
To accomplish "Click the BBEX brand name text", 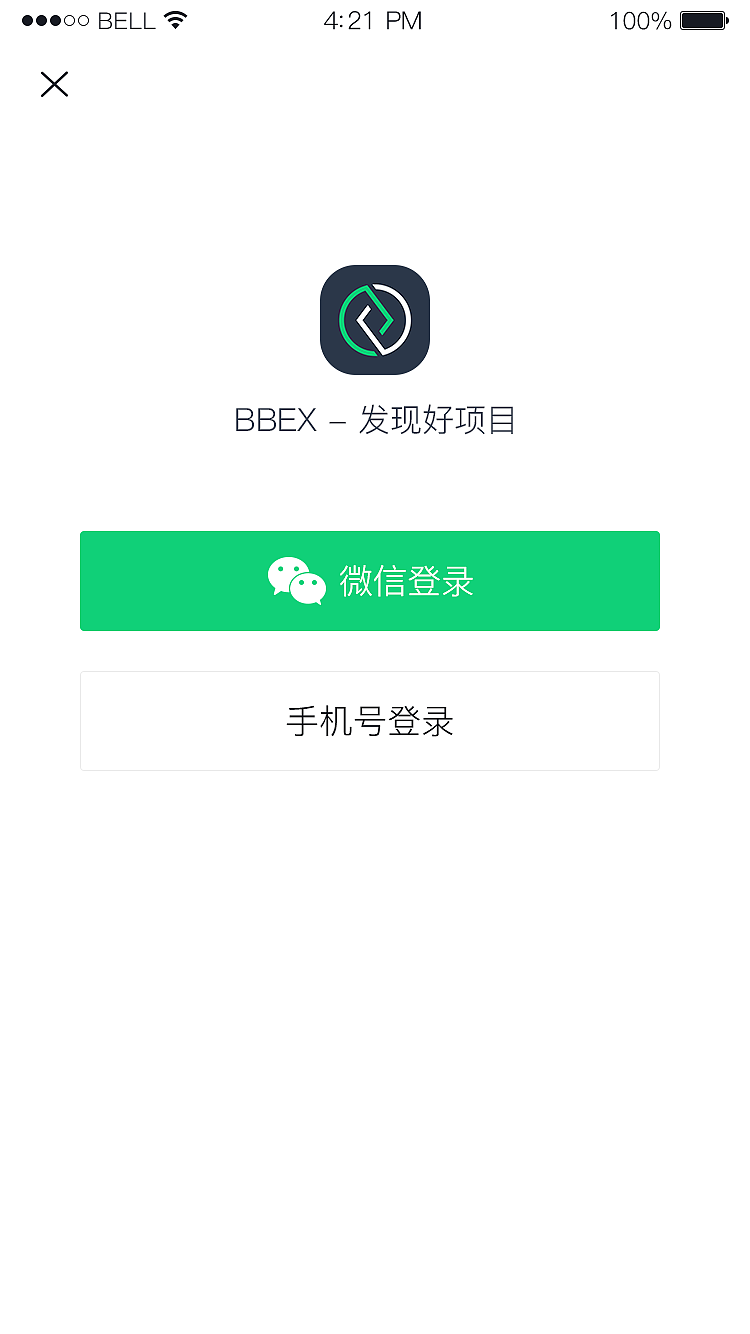I will coord(275,419).
